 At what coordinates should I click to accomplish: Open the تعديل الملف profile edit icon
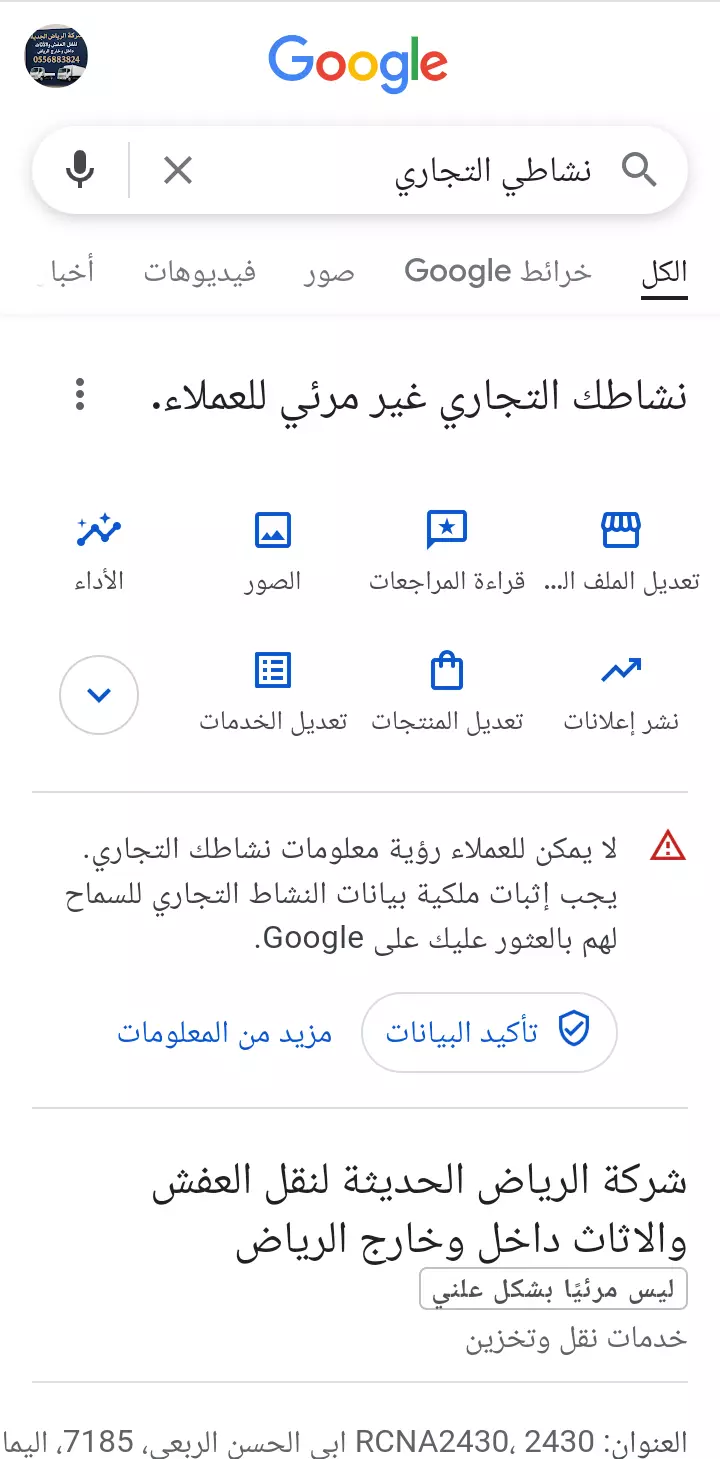(x=621, y=531)
